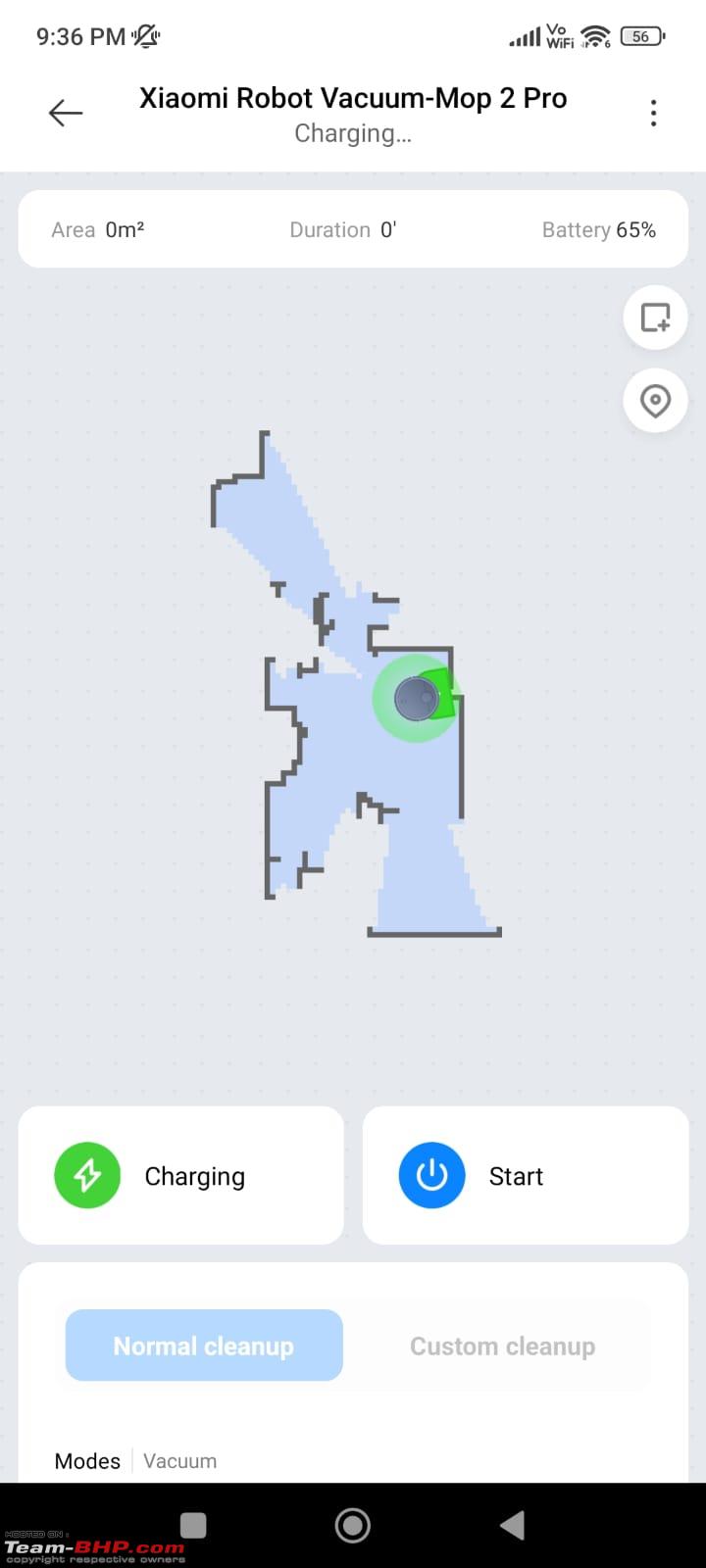Start the vacuum cleaning
The width and height of the screenshot is (706, 1568).
click(x=526, y=1176)
